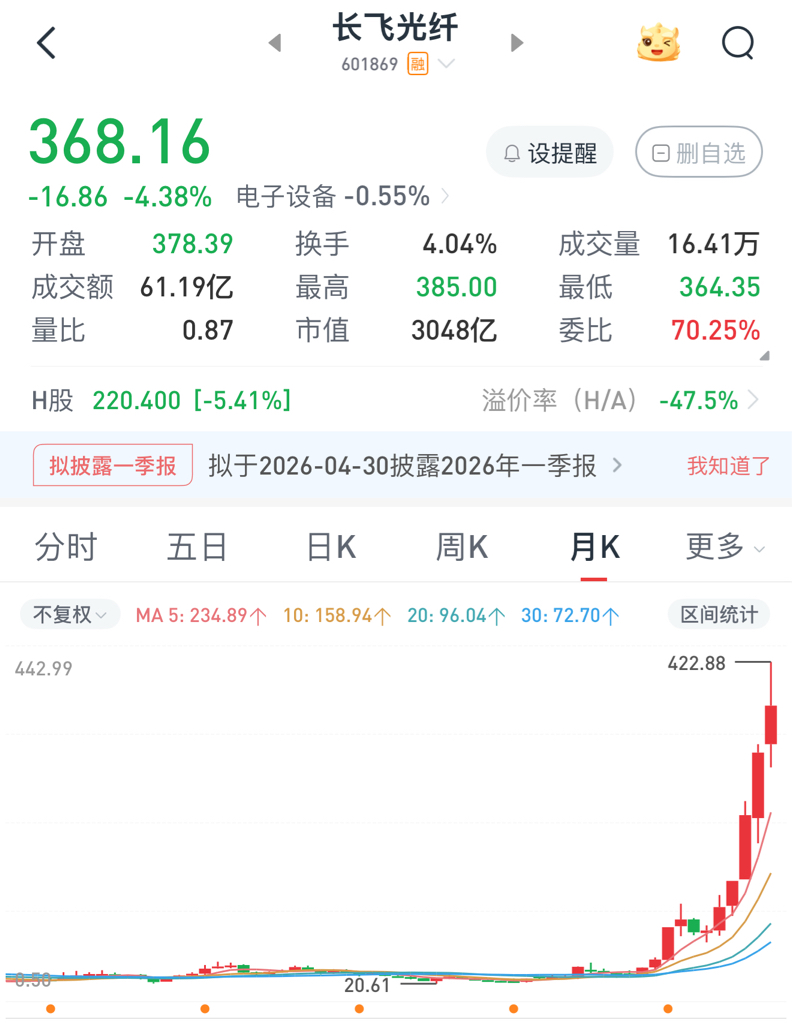The height and width of the screenshot is (1024, 792).
Task: Go back using the top-left arrow
Action: coord(46,43)
